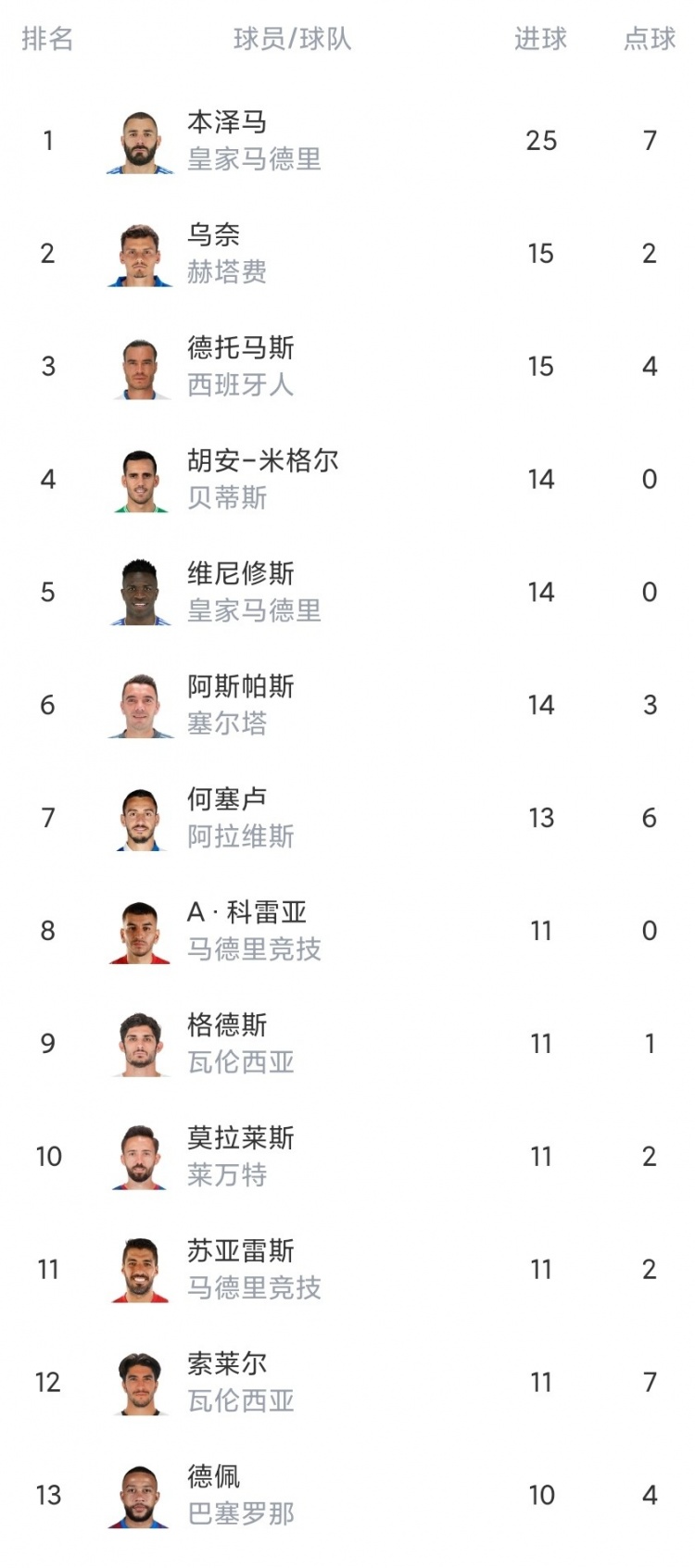Open the 索莱尔 row

click(347, 1384)
